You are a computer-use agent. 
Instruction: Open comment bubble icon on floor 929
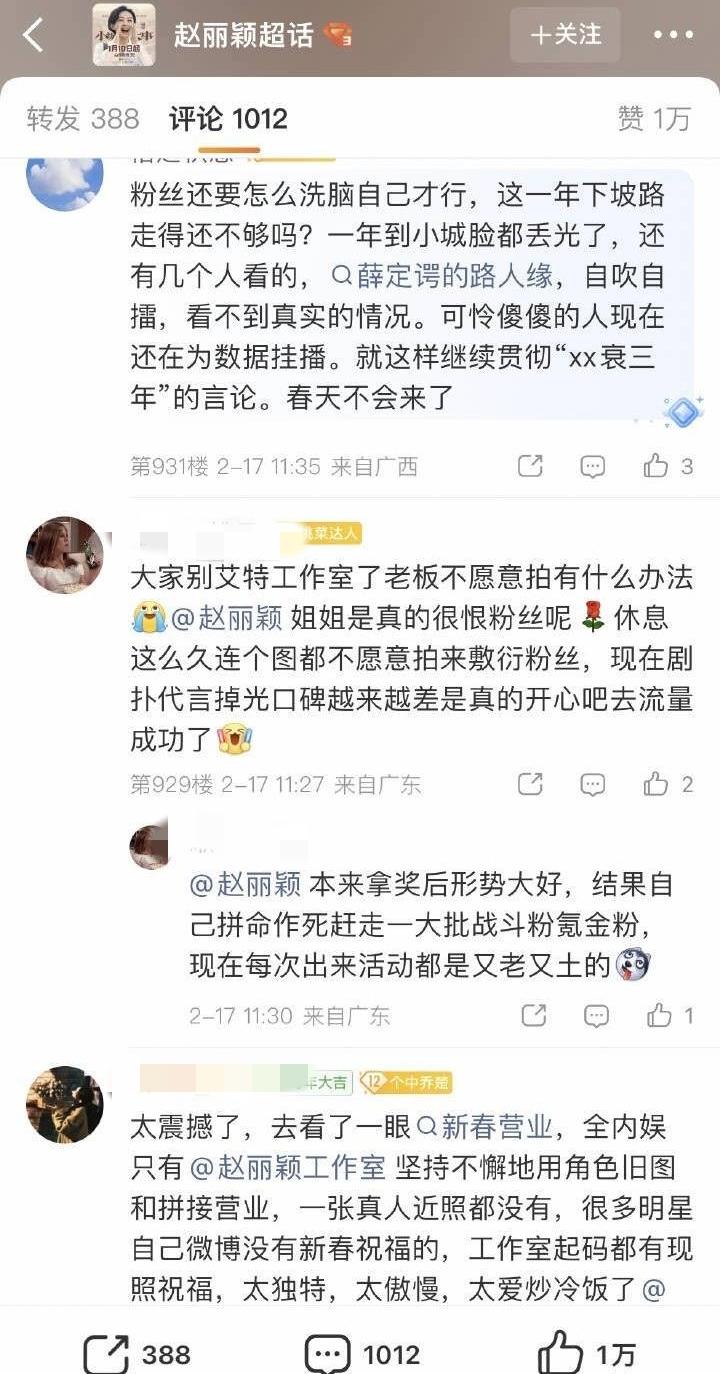click(x=594, y=785)
